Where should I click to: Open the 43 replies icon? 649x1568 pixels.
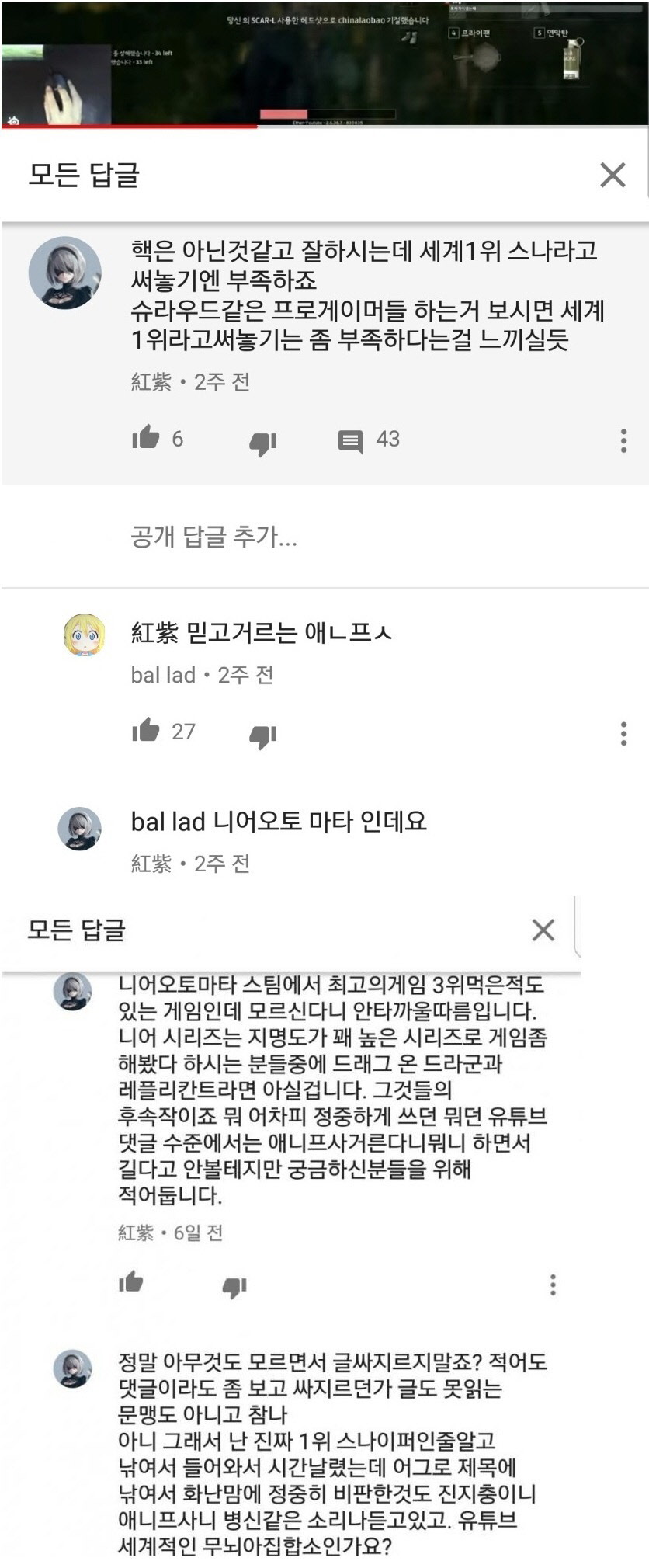pyautogui.click(x=350, y=441)
